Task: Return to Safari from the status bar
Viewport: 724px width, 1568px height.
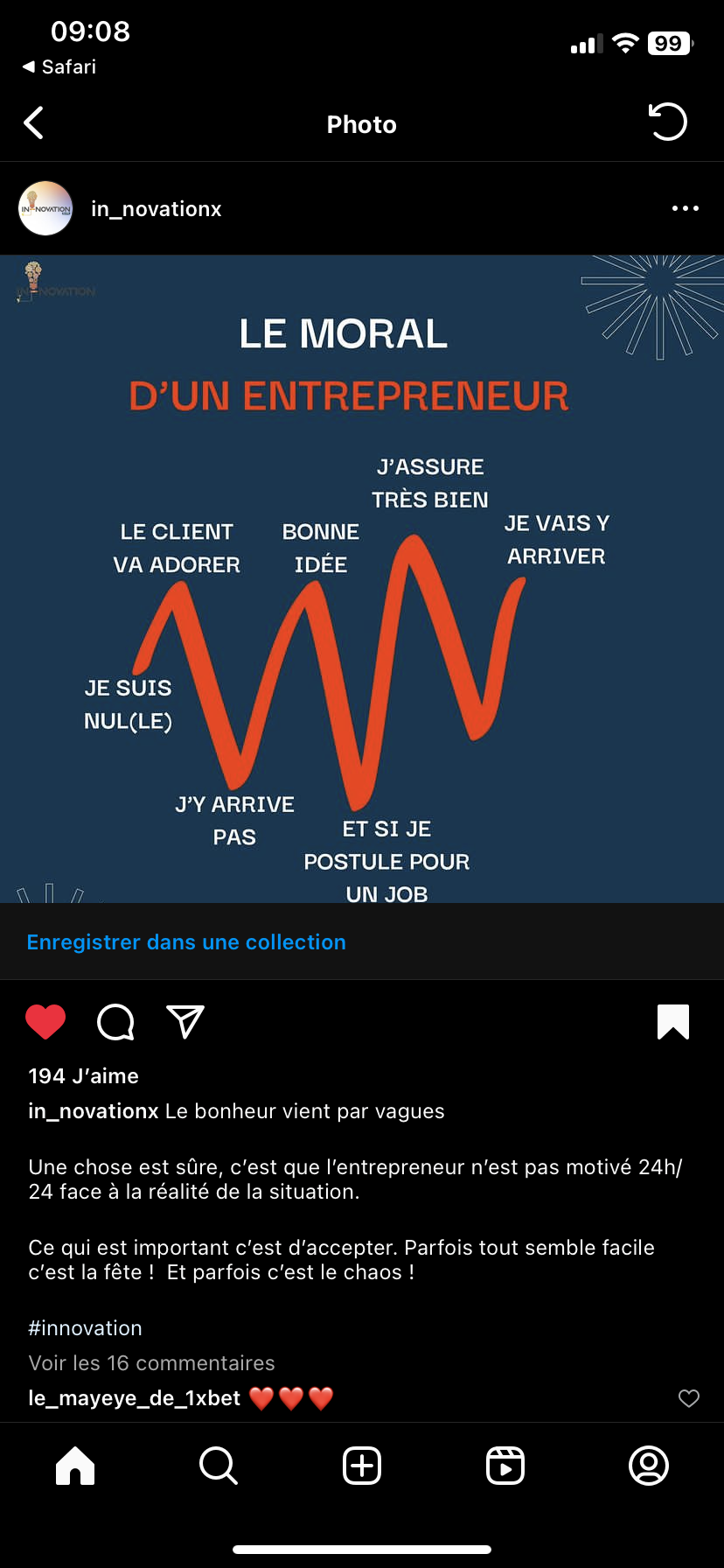Action: click(x=59, y=66)
